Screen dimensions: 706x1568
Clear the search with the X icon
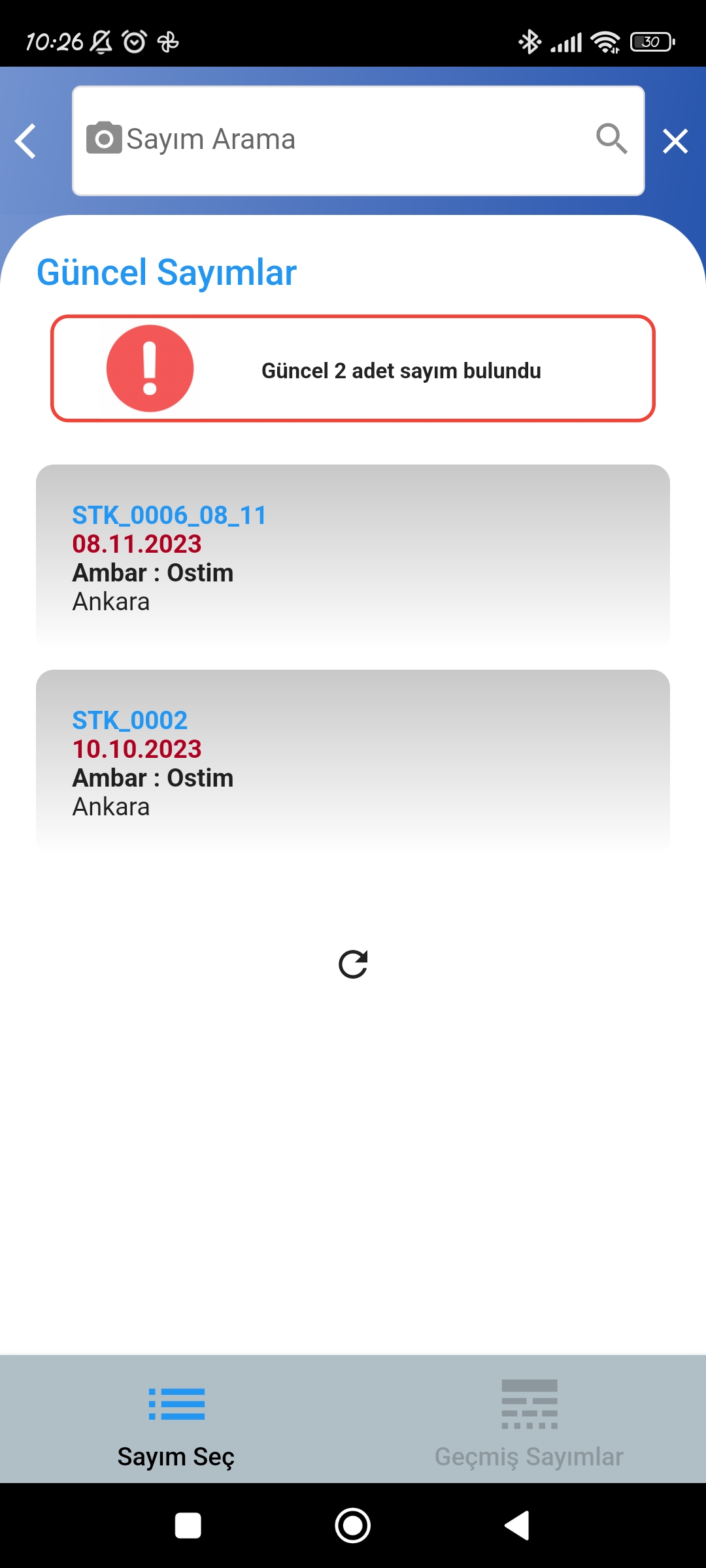point(675,141)
